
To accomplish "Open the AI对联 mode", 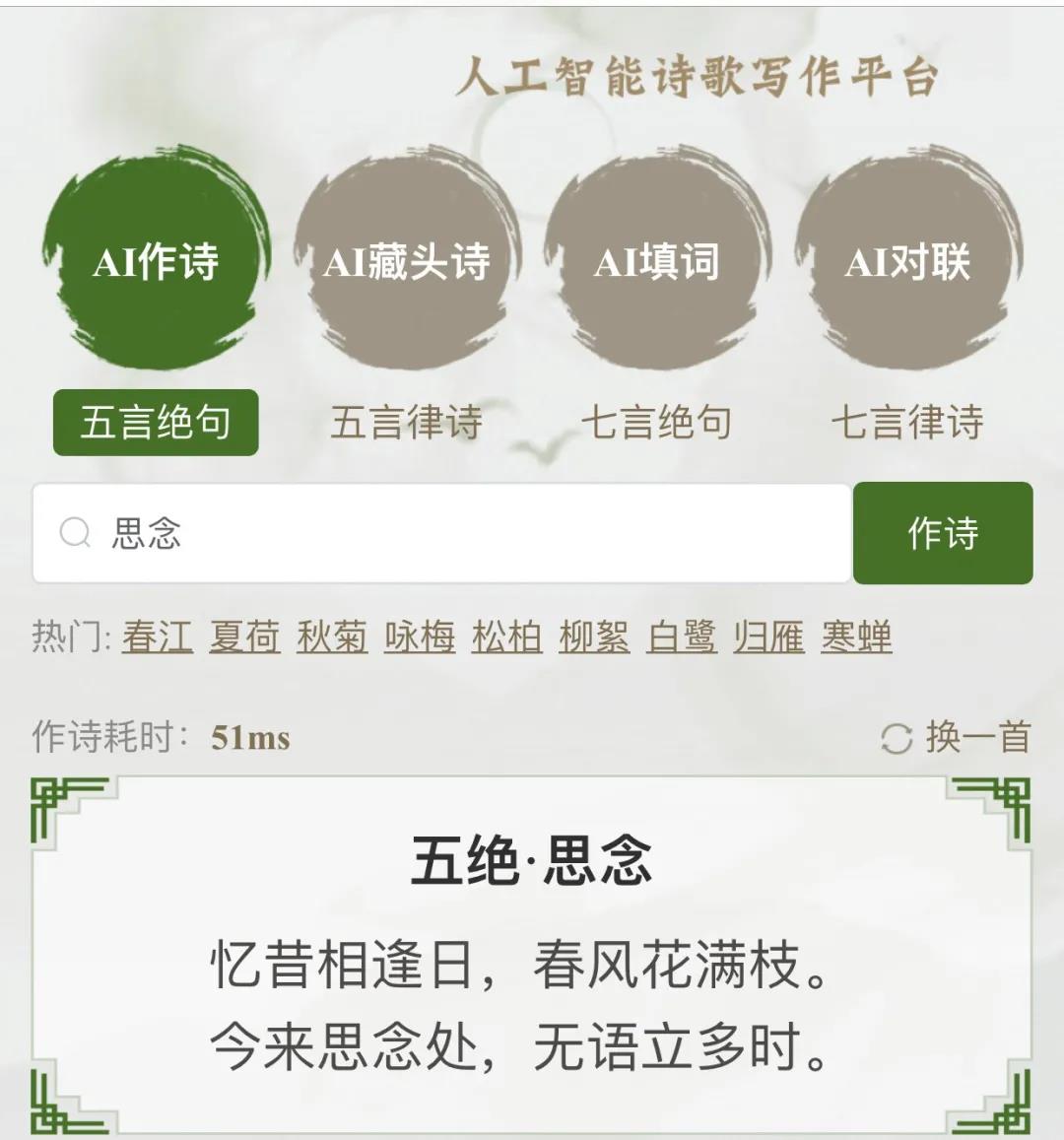I will click(907, 261).
